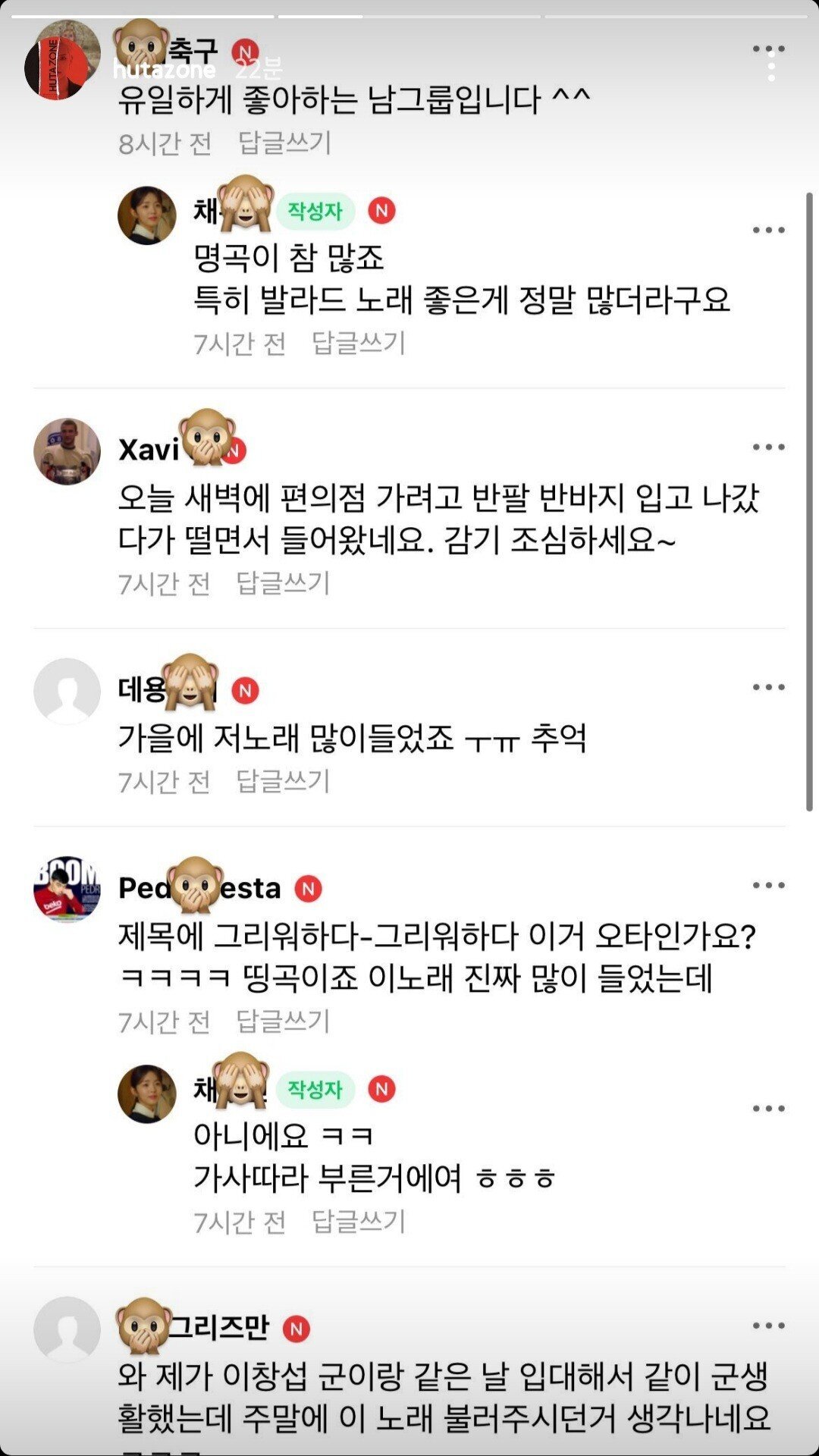Tap the hutazone username

pos(164,71)
